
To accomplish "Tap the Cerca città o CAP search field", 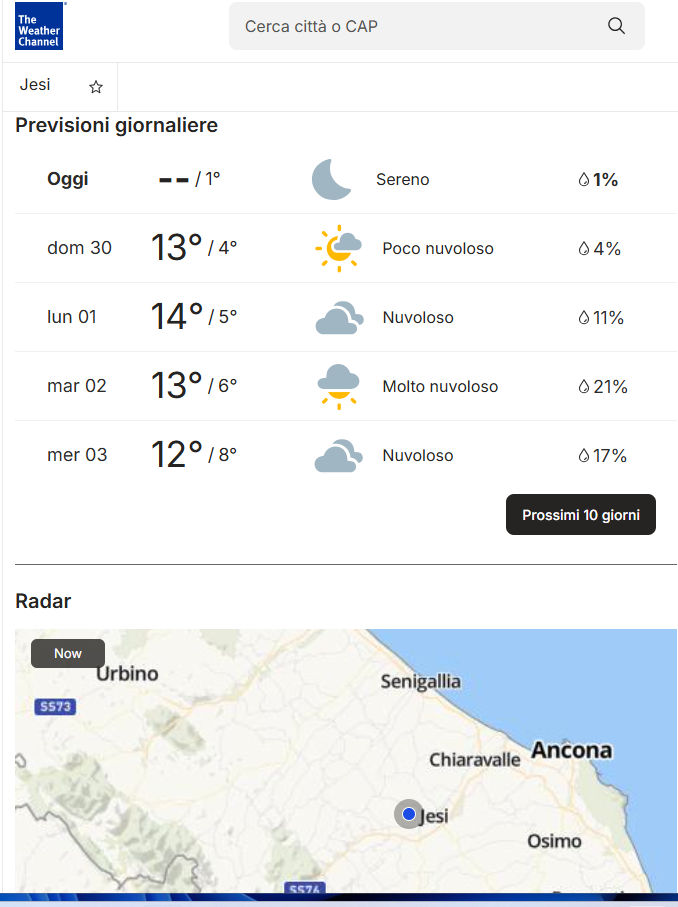I will point(420,26).
